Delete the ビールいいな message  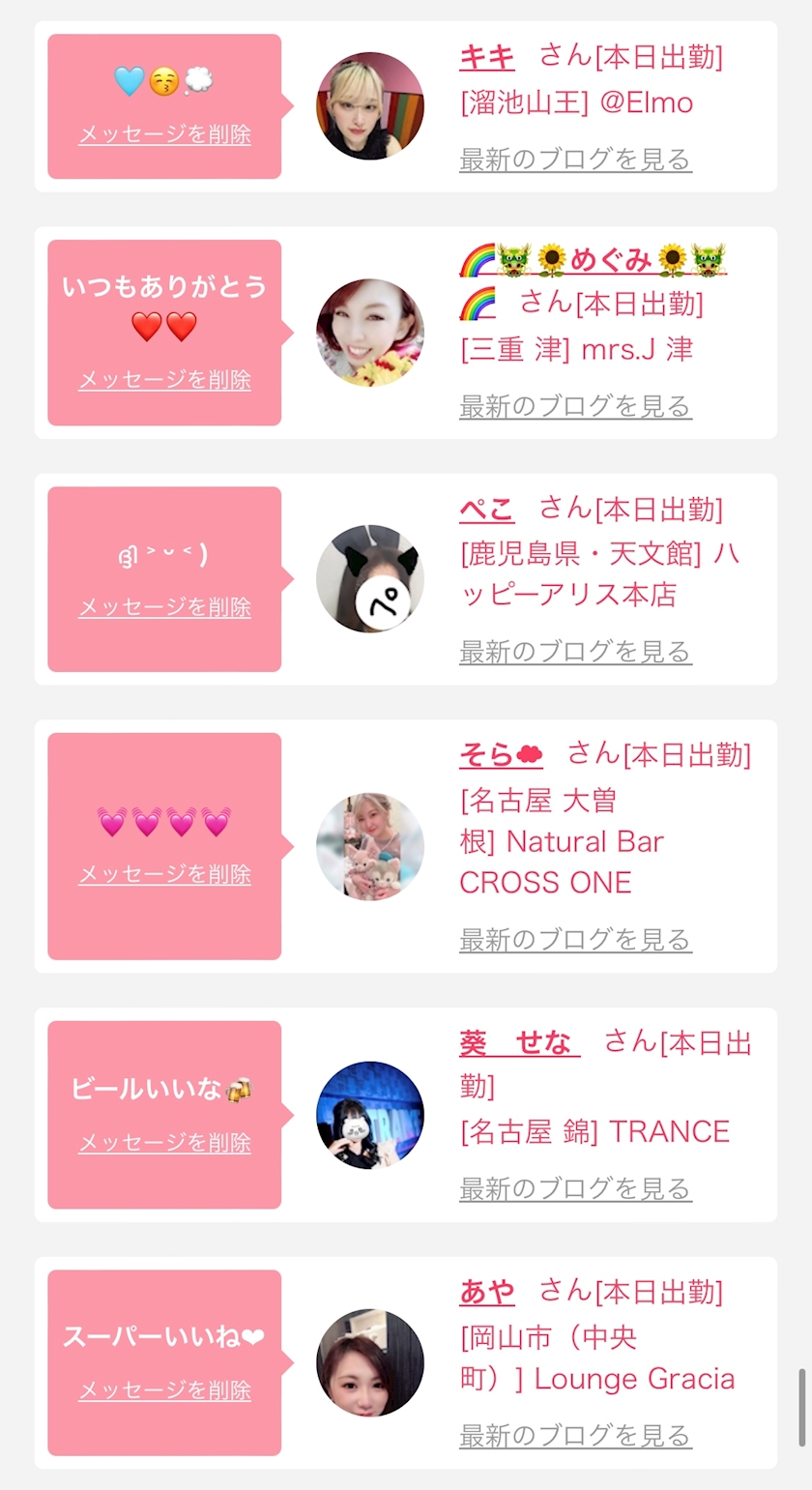(x=164, y=1143)
